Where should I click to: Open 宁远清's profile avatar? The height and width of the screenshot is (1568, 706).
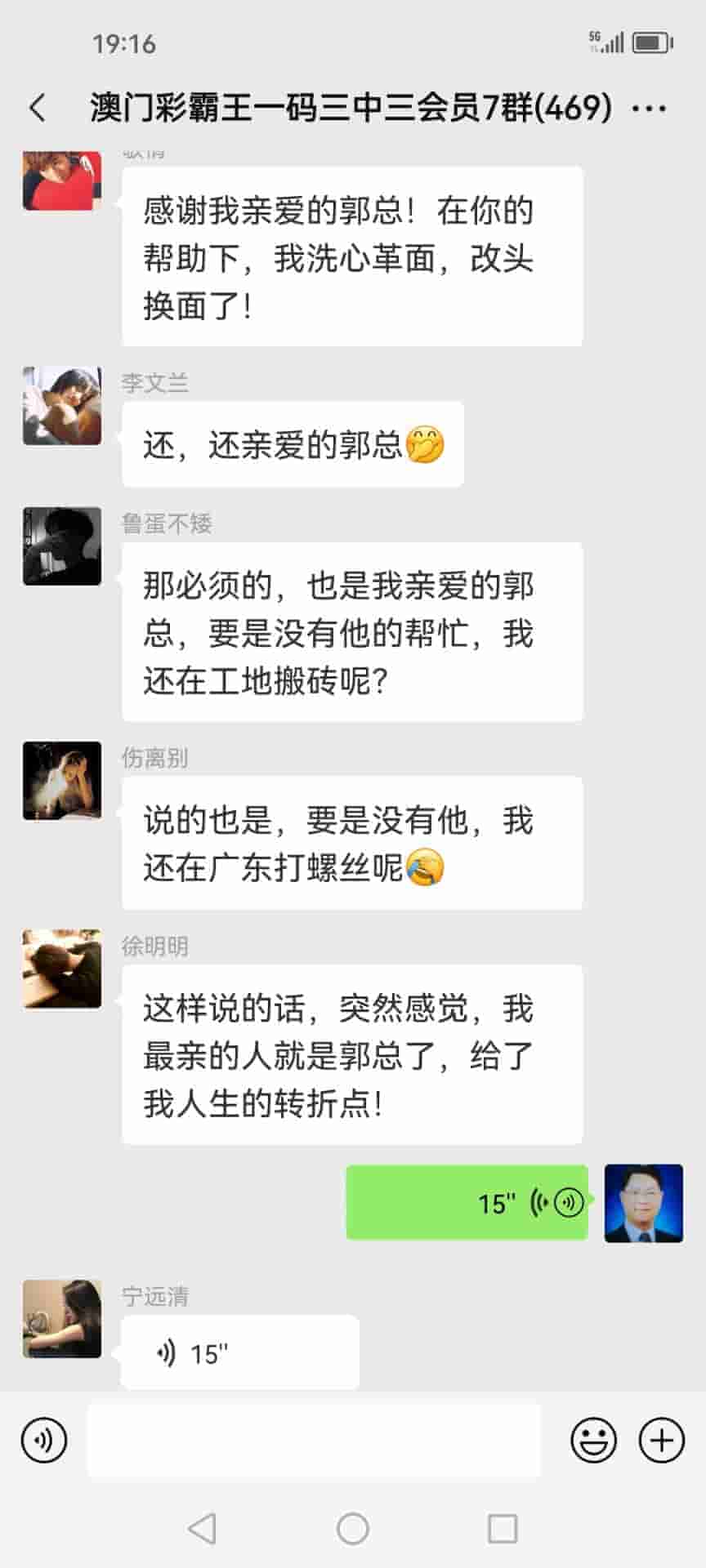pyautogui.click(x=62, y=1318)
